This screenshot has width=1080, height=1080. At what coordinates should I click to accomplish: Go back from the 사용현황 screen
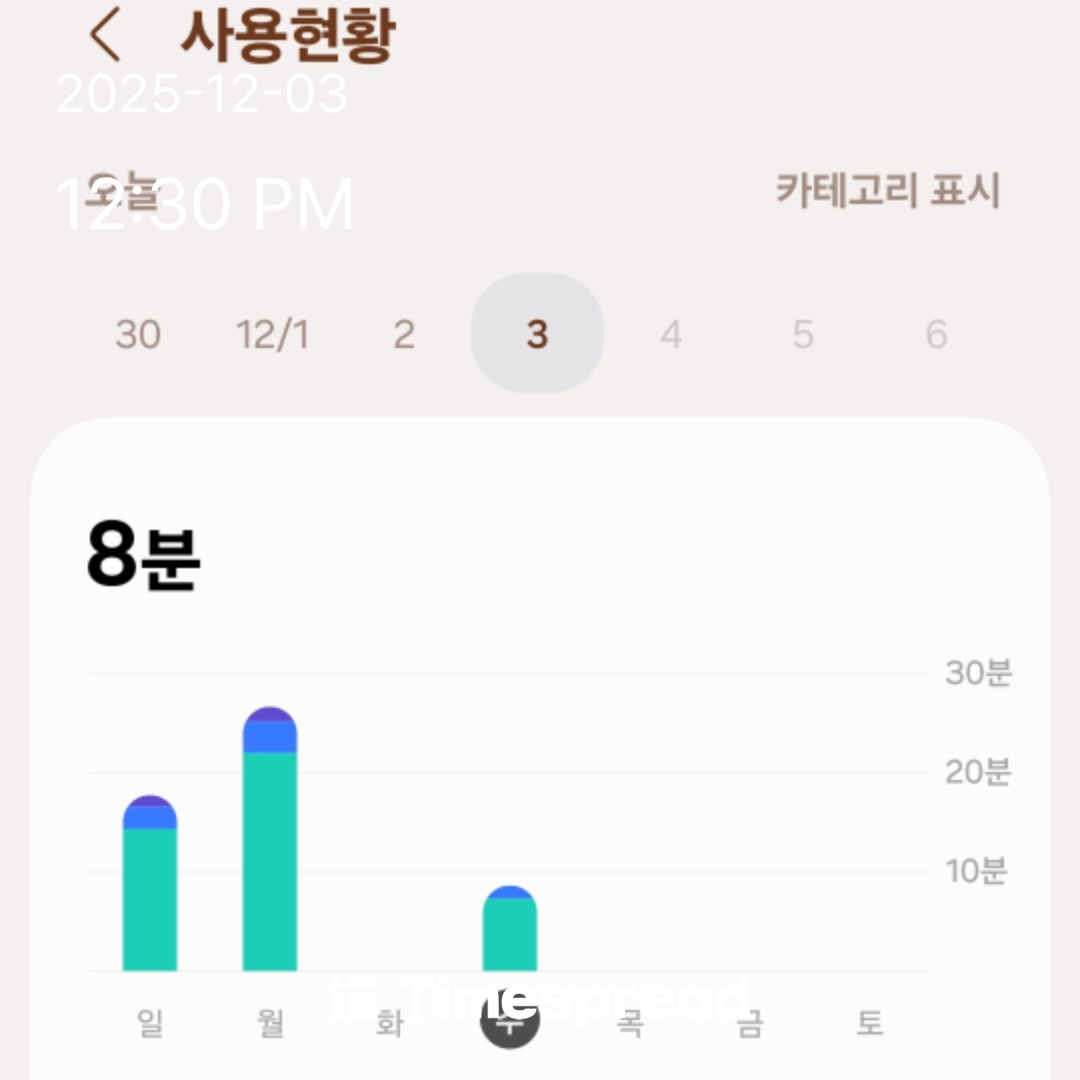click(x=105, y=36)
